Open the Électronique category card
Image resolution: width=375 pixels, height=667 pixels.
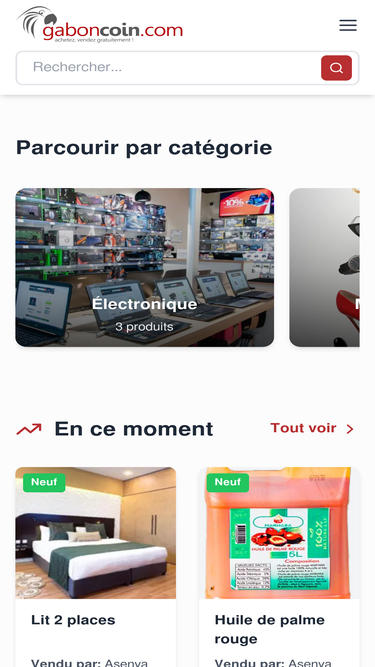point(145,267)
